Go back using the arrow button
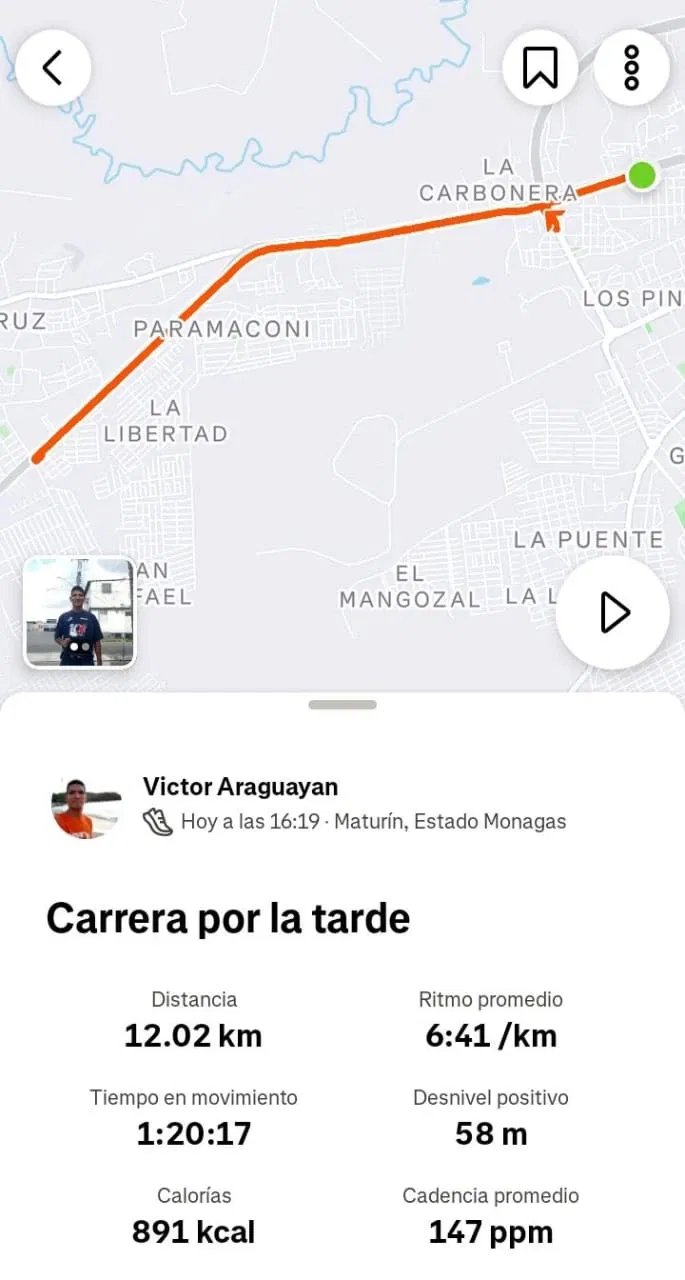The height and width of the screenshot is (1280, 685). pyautogui.click(x=53, y=68)
